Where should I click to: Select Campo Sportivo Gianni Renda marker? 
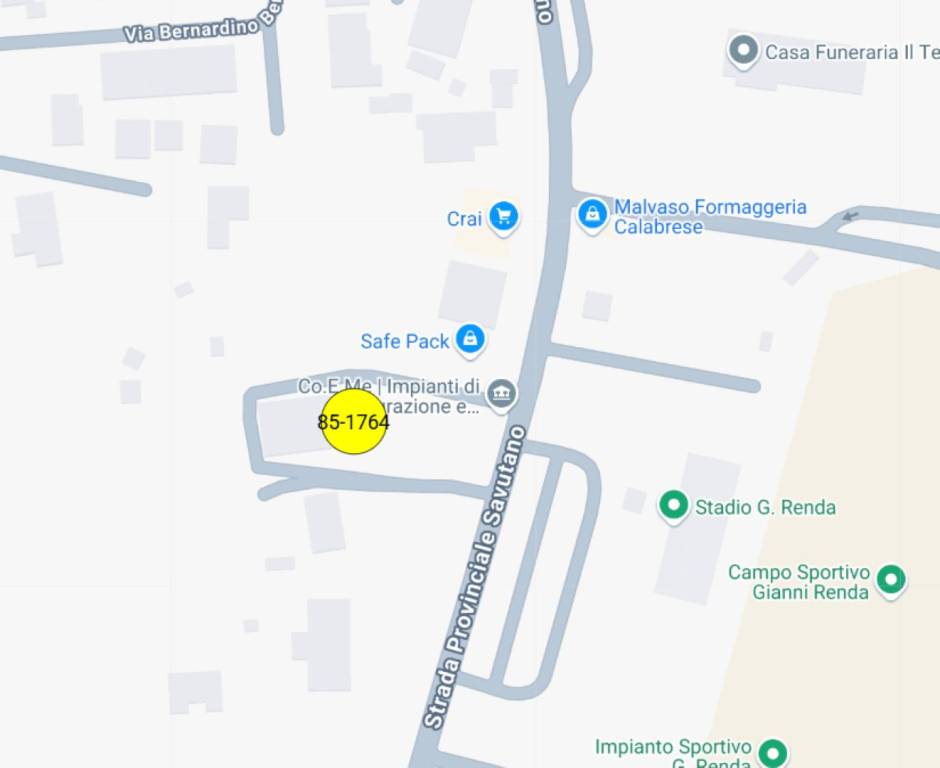tap(890, 578)
